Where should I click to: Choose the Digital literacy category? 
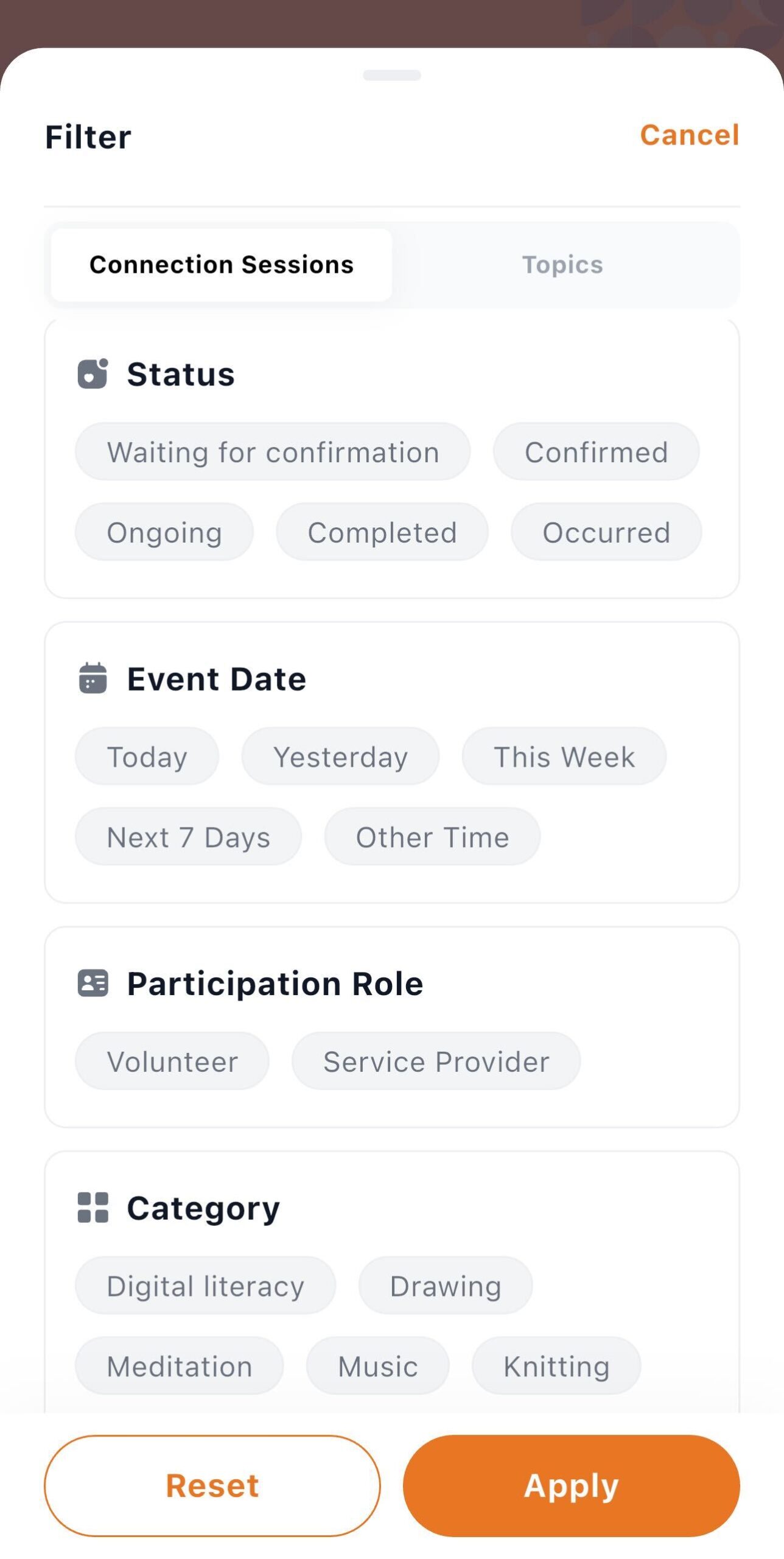(205, 1285)
